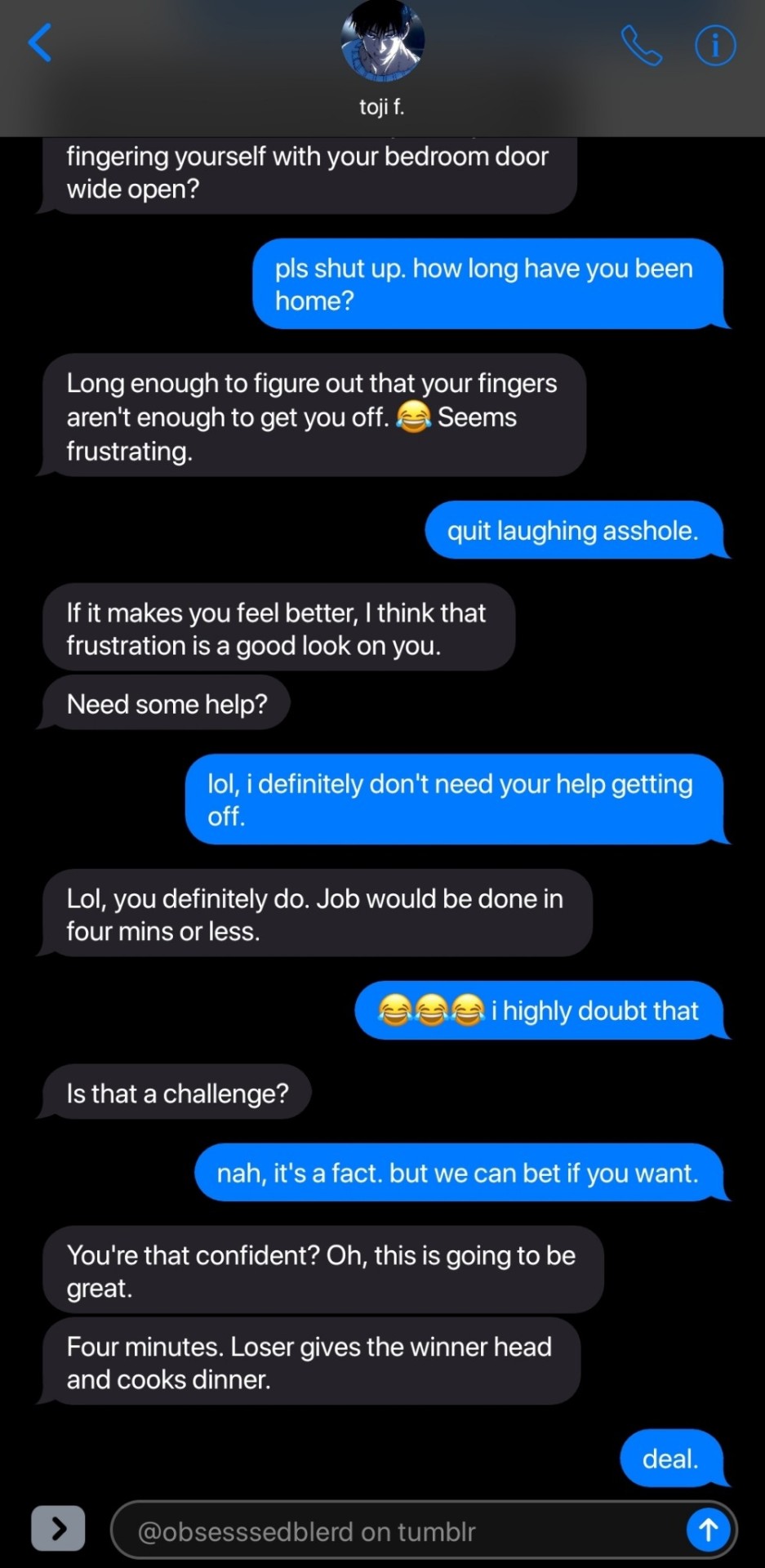Send the message with the arrow button
This screenshot has height=1568, width=765.
[708, 1530]
